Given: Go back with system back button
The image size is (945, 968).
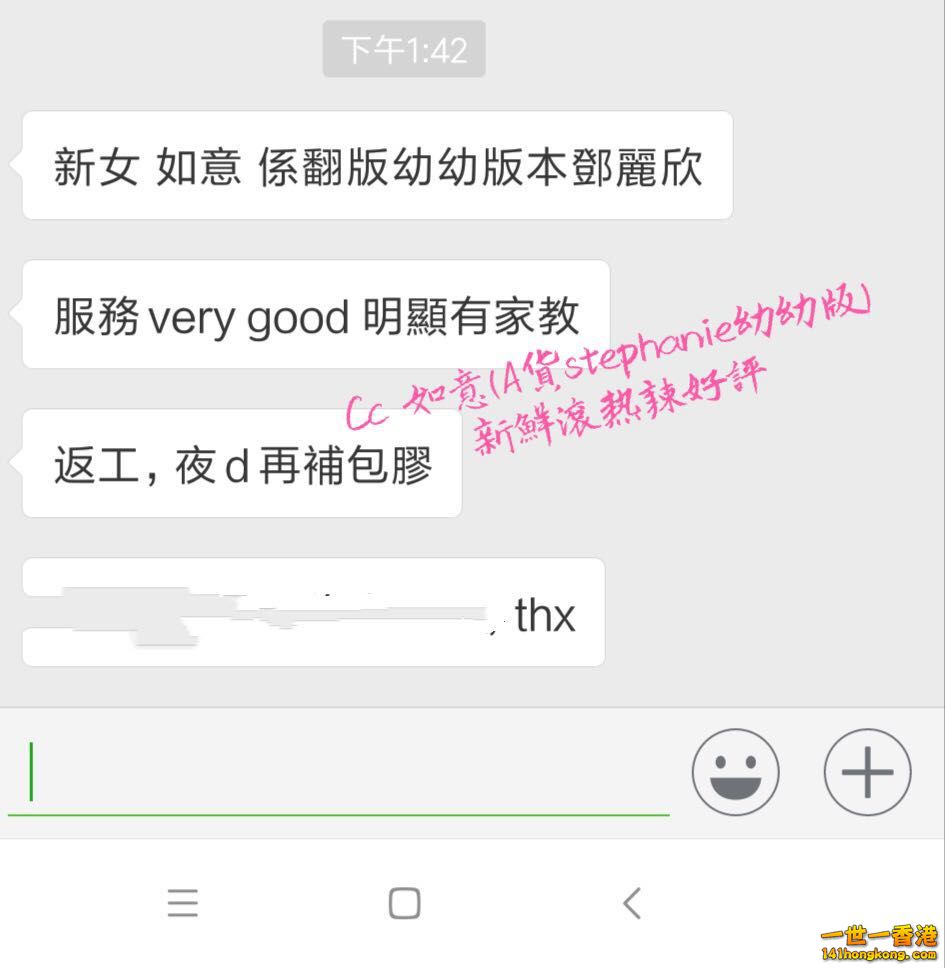Looking at the screenshot, I should point(631,903).
